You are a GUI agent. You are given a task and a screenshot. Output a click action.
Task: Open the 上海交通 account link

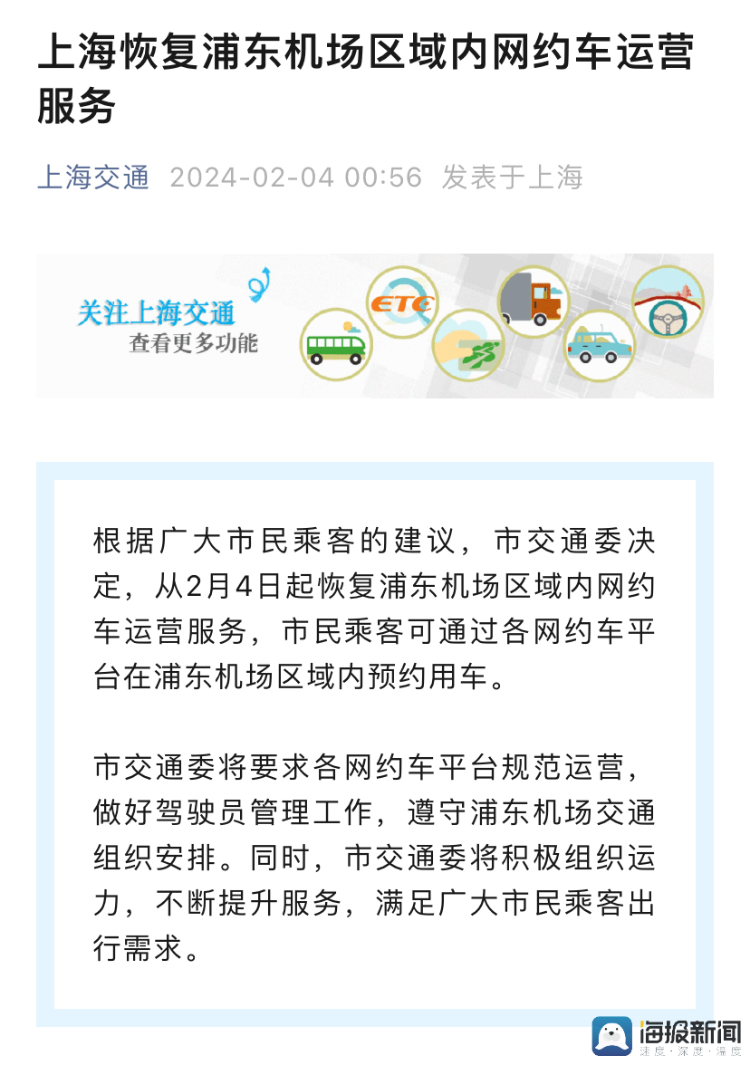93,178
